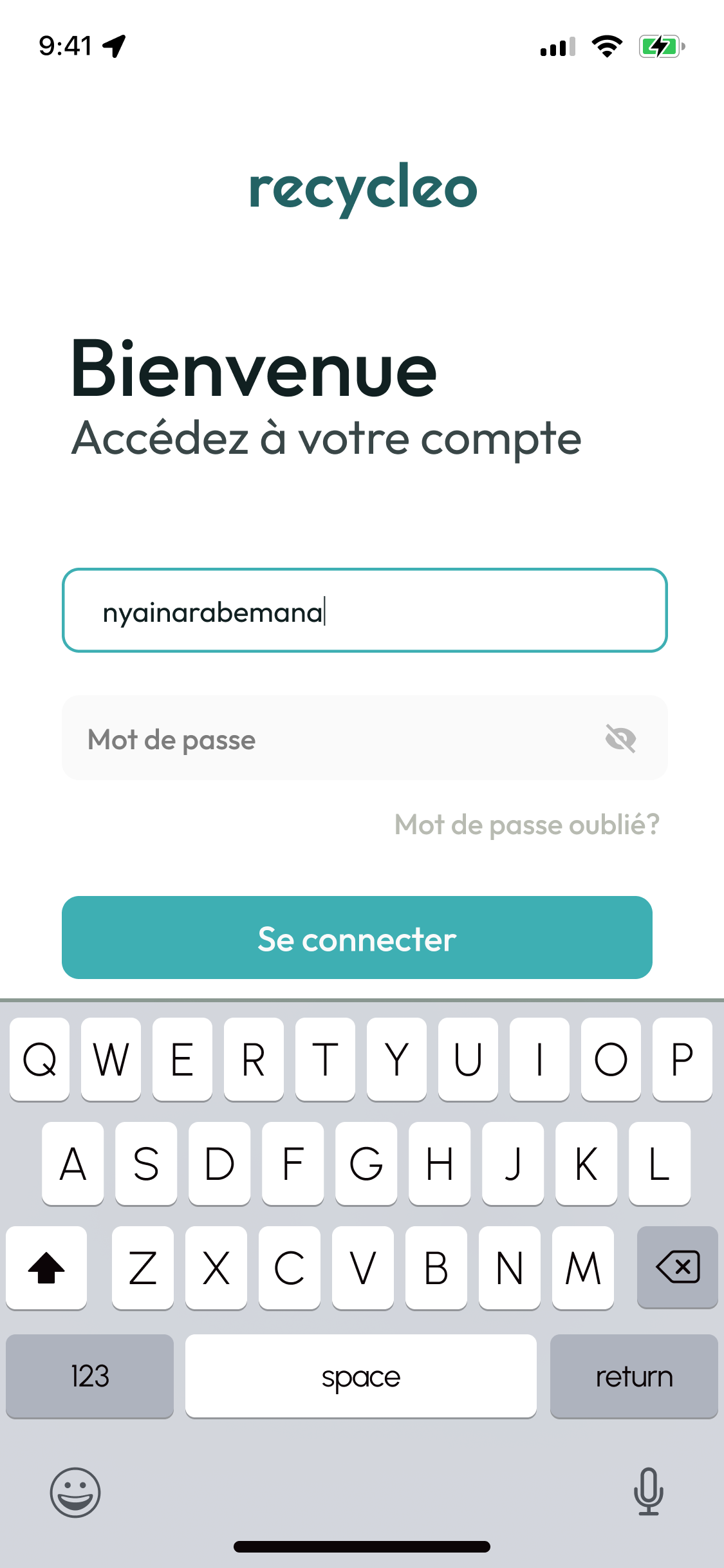
Task: Tap the return key on keyboard
Action: (x=634, y=1376)
